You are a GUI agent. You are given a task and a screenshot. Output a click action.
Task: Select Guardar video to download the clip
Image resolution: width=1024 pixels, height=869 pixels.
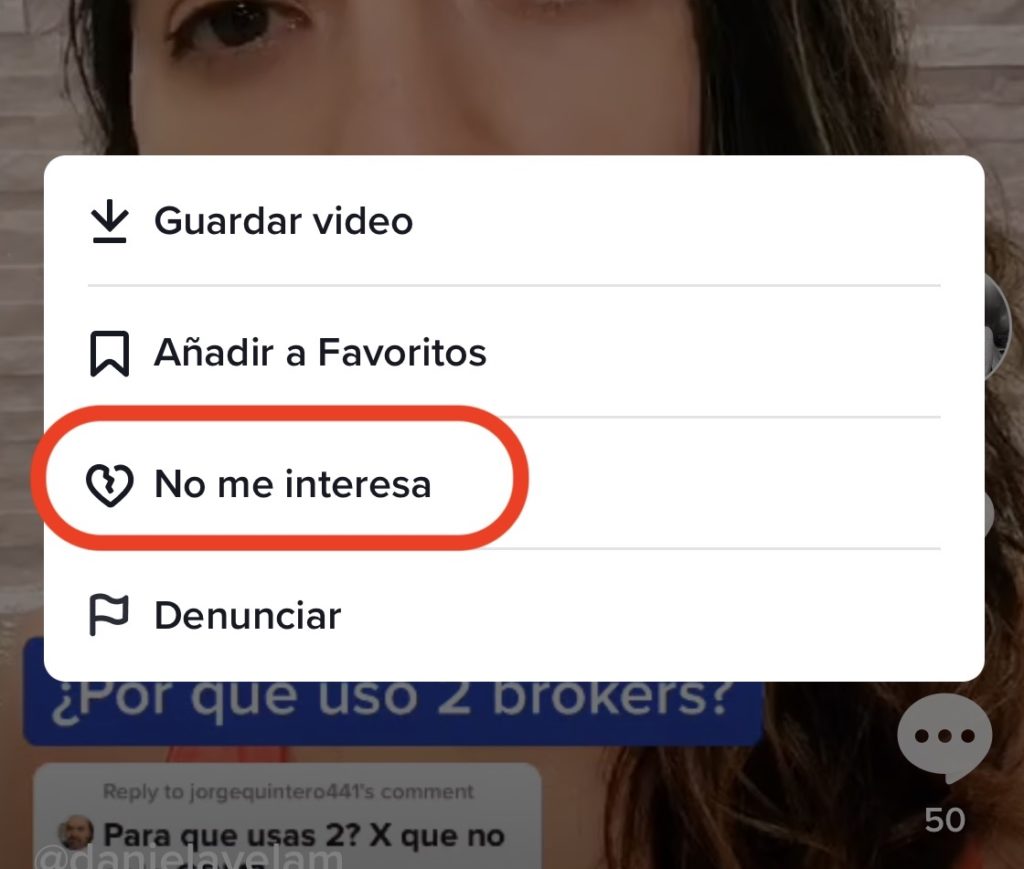point(283,221)
